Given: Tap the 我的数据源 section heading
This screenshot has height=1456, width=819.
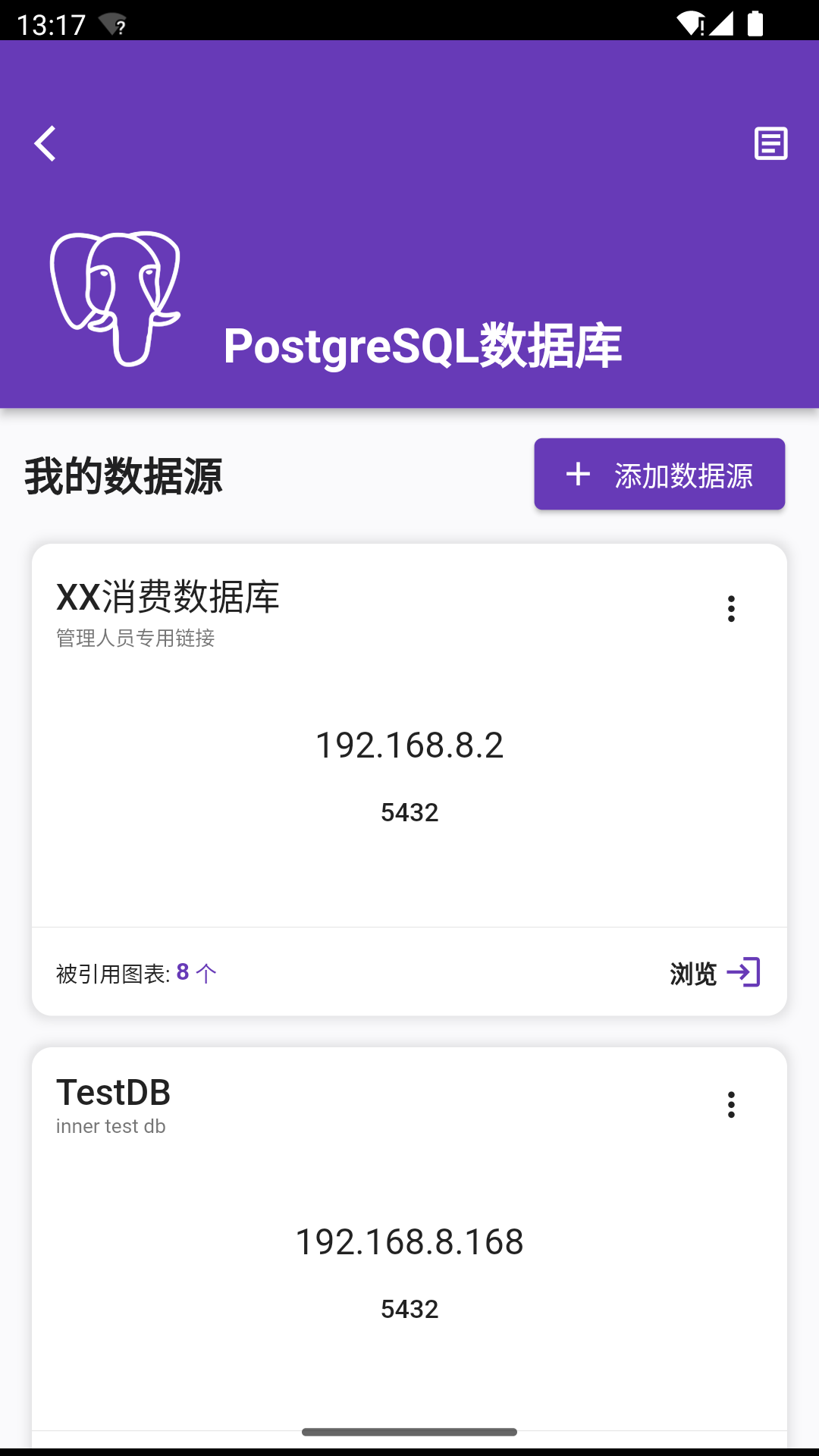Looking at the screenshot, I should [x=124, y=475].
